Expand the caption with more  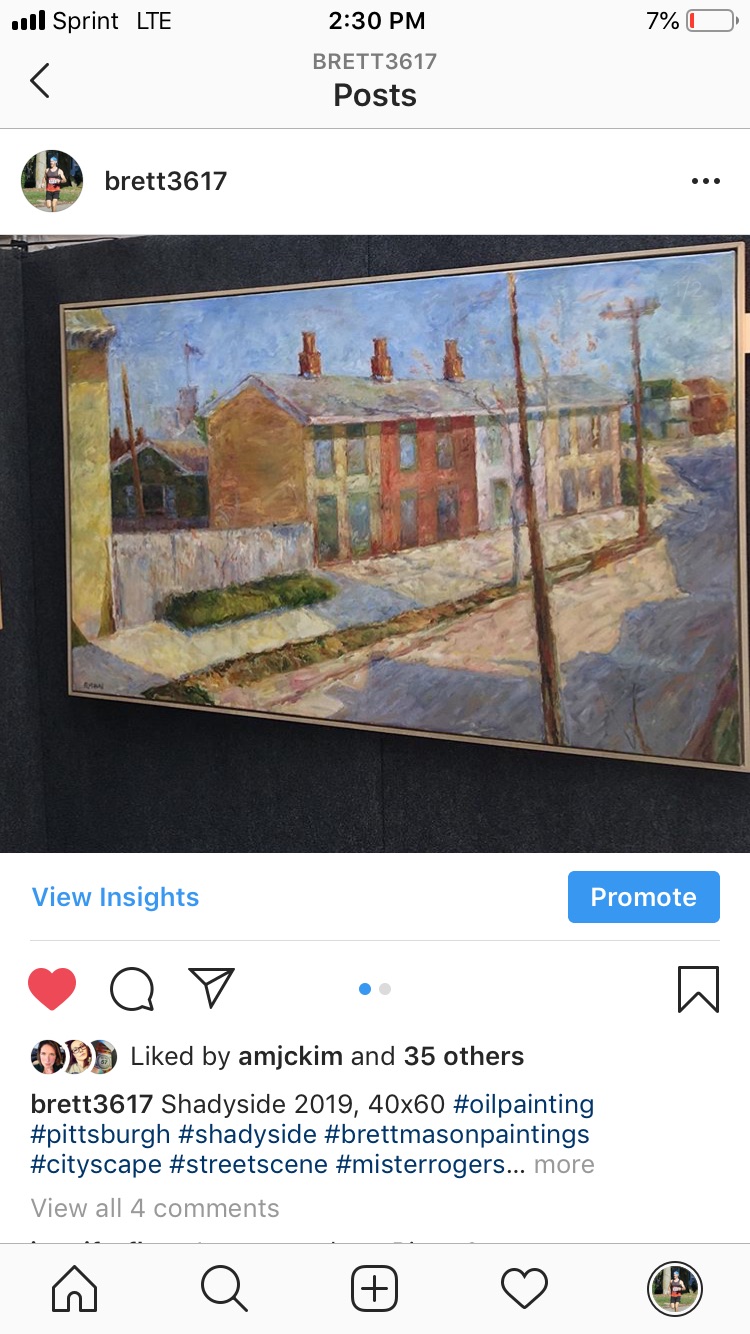[564, 1164]
